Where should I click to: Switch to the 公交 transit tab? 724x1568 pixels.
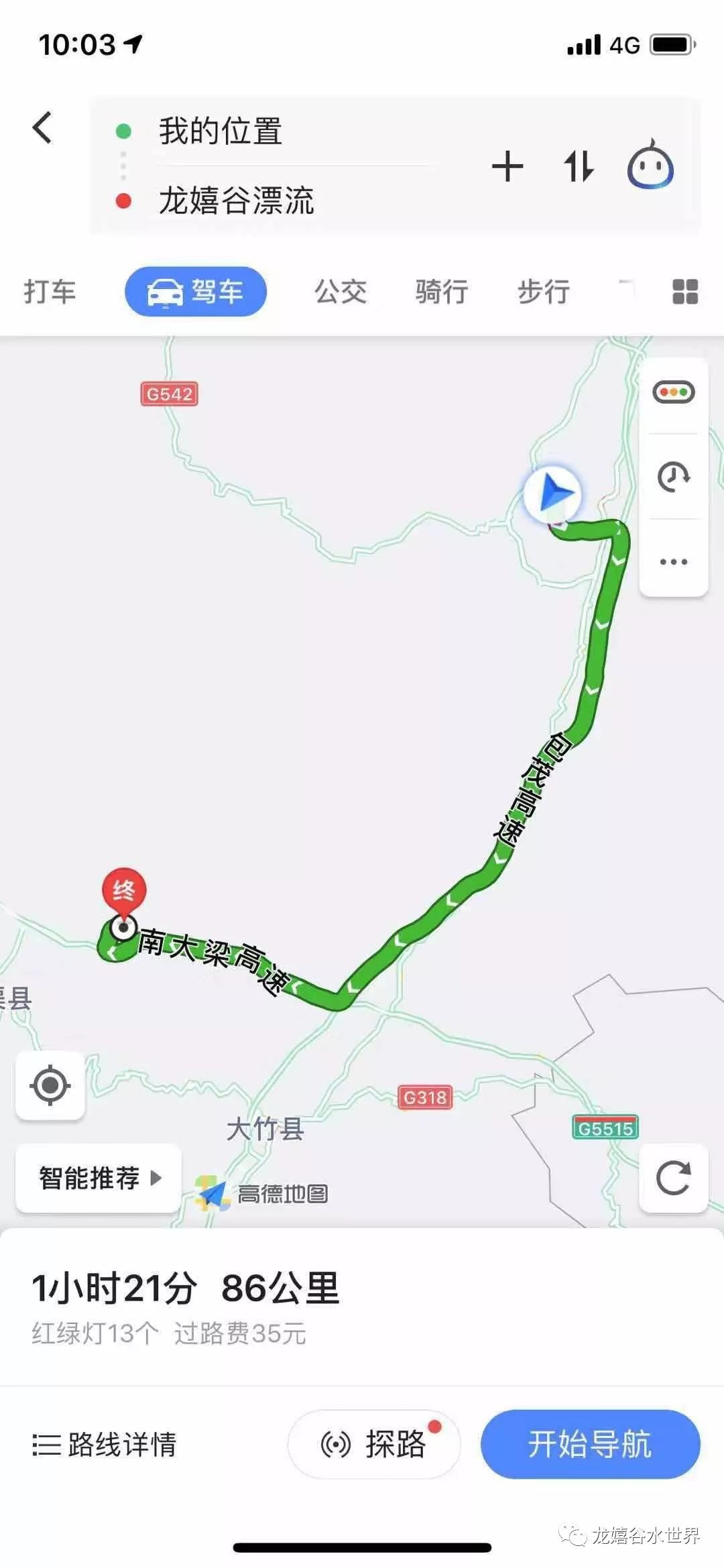click(341, 291)
